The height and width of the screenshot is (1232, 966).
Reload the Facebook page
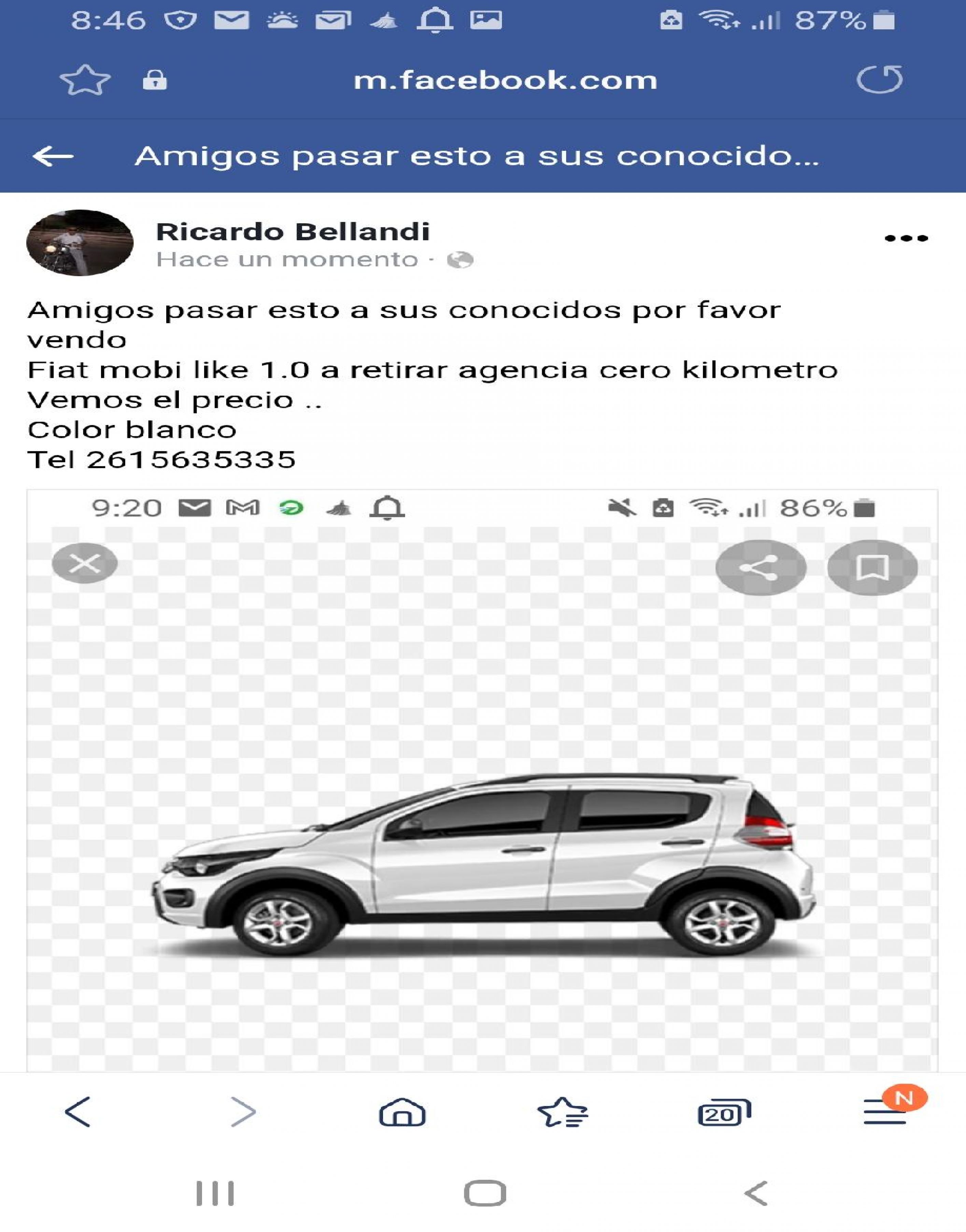pos(879,79)
